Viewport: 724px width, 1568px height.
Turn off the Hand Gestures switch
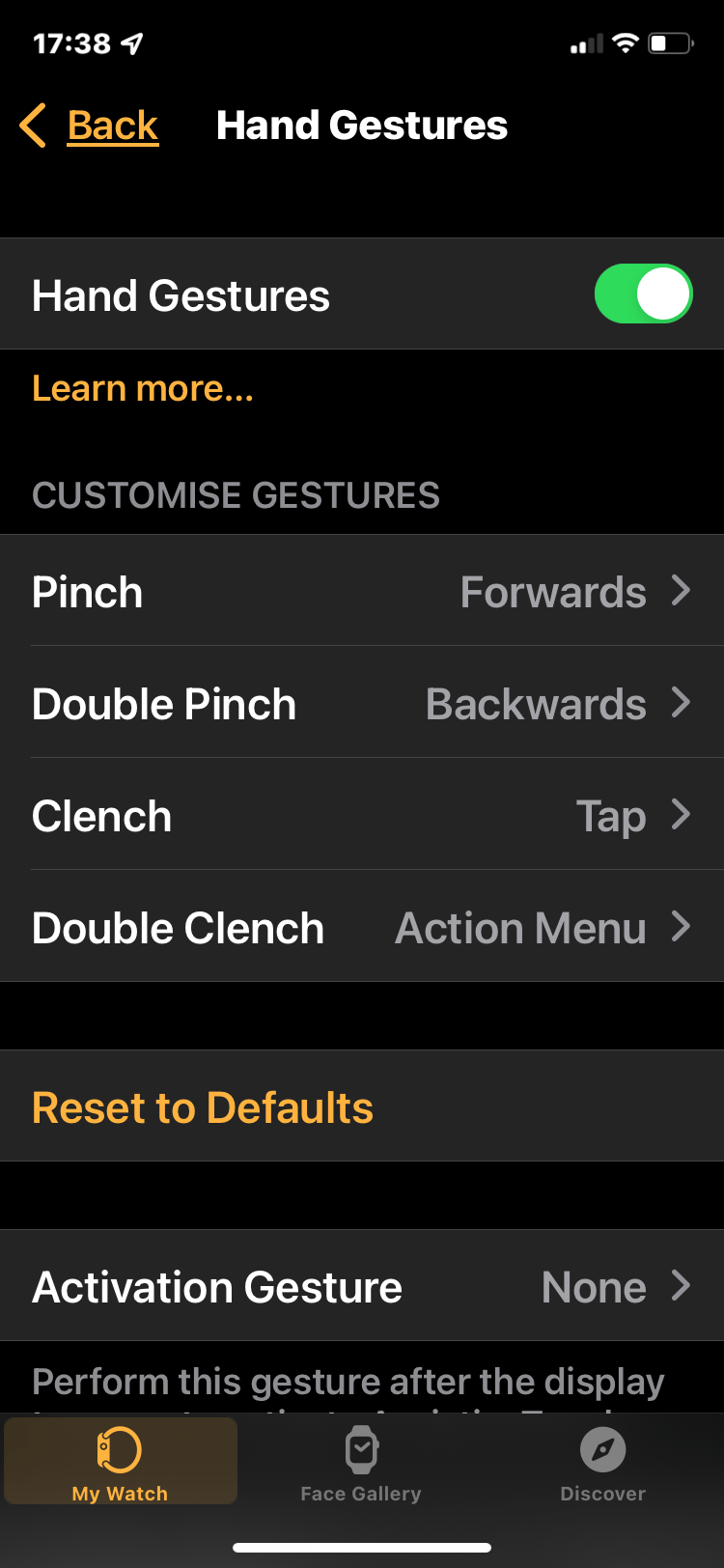pos(643,294)
